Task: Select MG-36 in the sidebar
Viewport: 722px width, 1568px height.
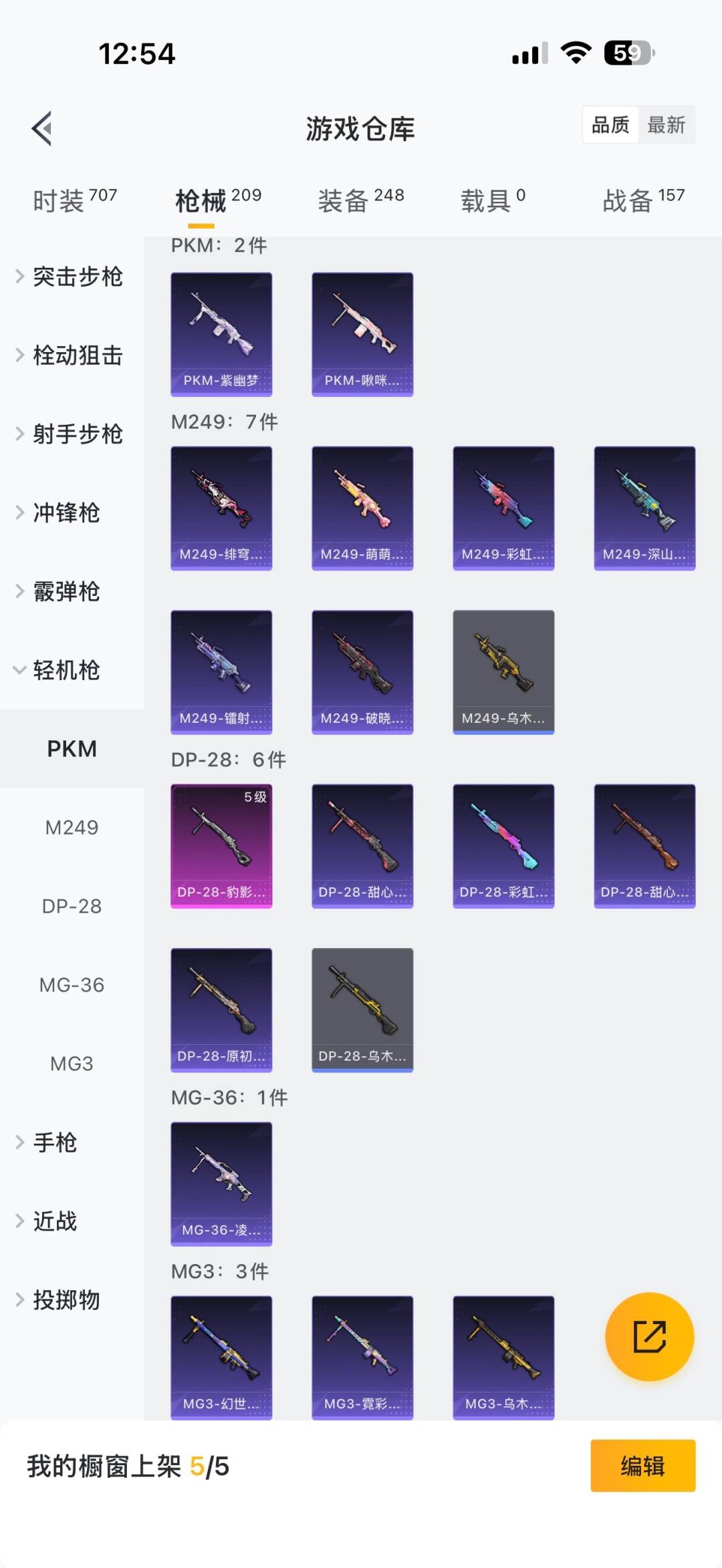Action: pyautogui.click(x=72, y=985)
